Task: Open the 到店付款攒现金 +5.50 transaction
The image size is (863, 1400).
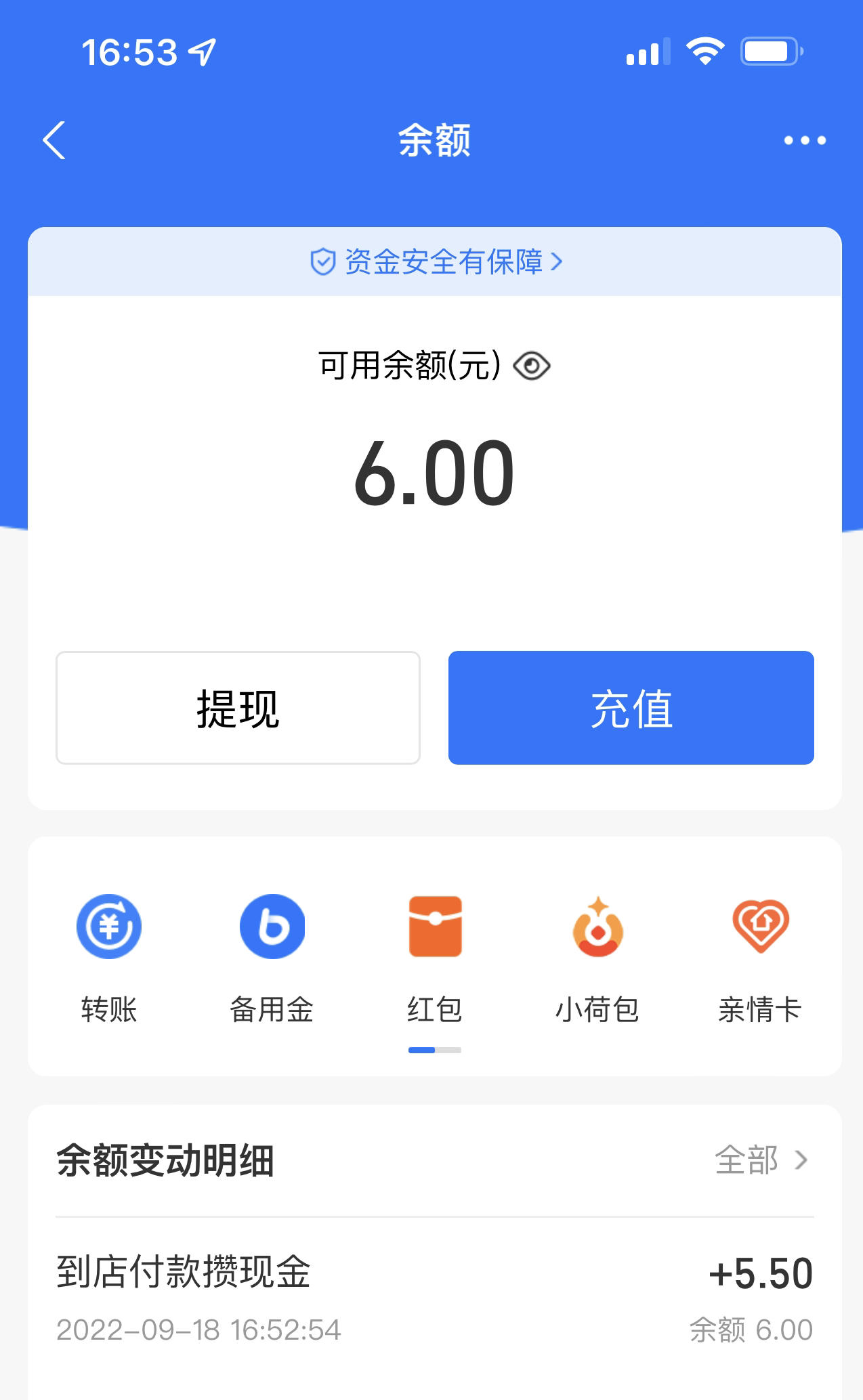Action: (435, 1298)
